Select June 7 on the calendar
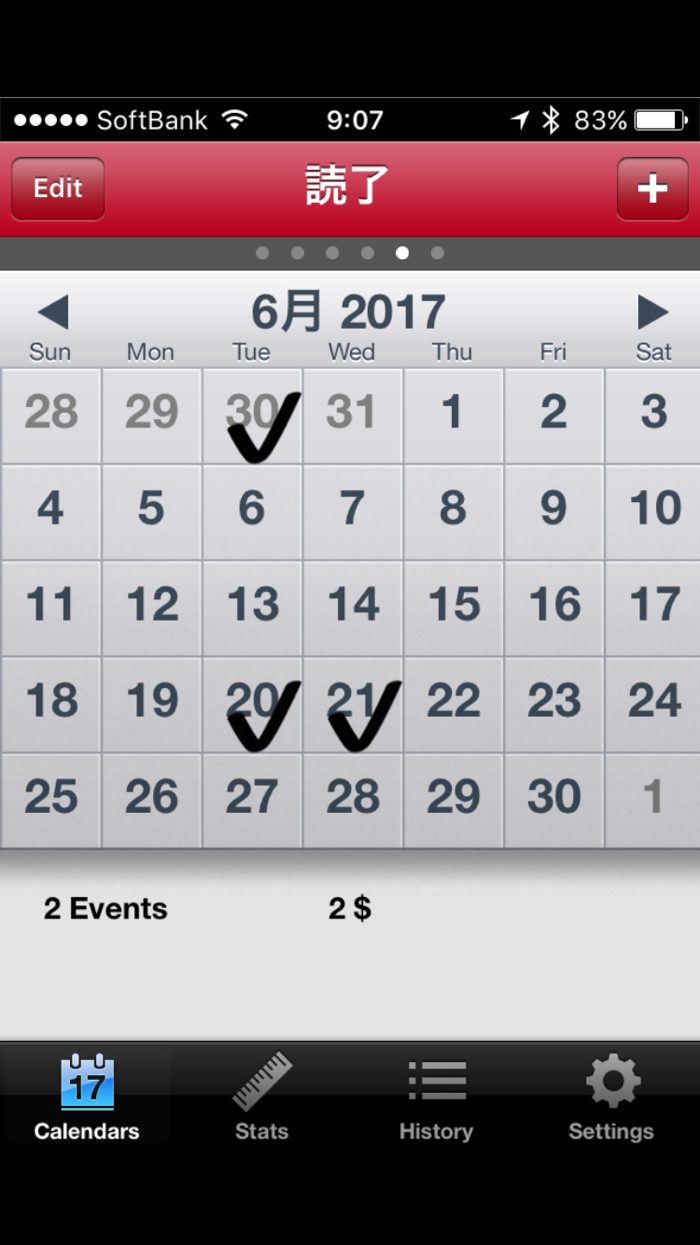 pyautogui.click(x=353, y=512)
